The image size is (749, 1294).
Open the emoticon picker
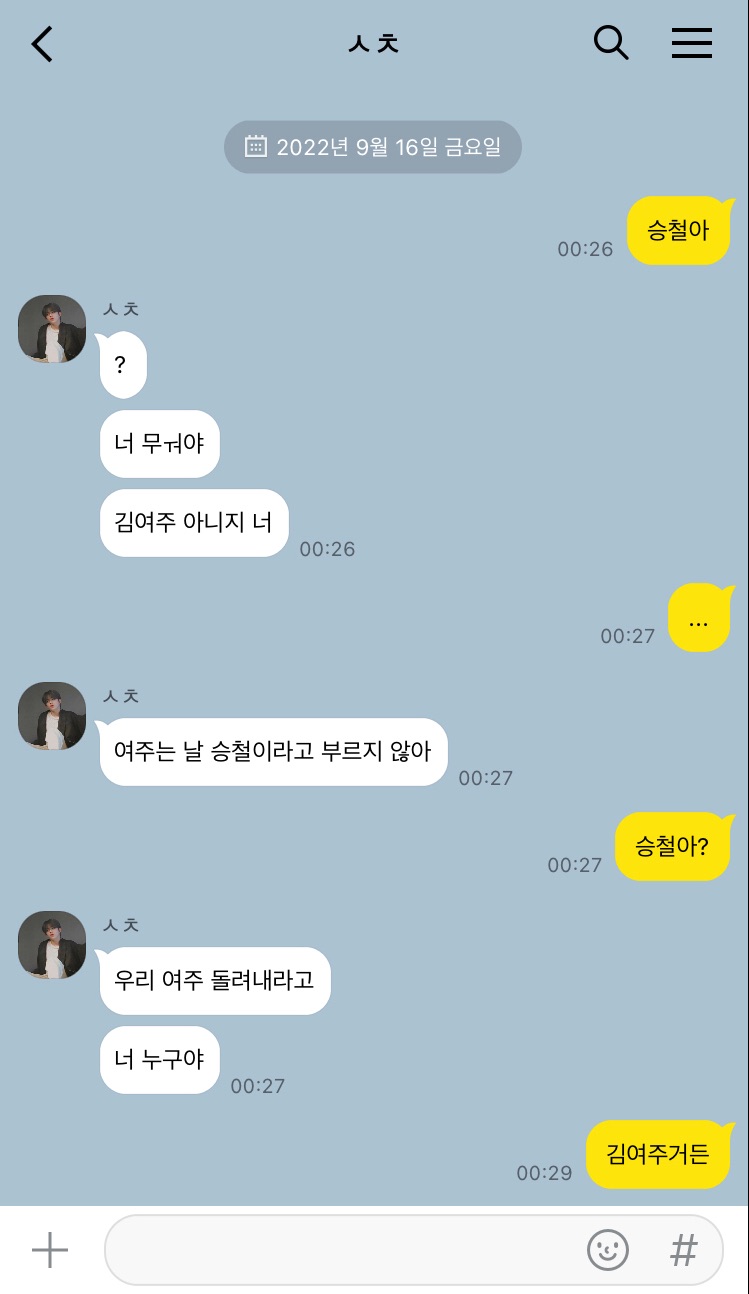[607, 1250]
